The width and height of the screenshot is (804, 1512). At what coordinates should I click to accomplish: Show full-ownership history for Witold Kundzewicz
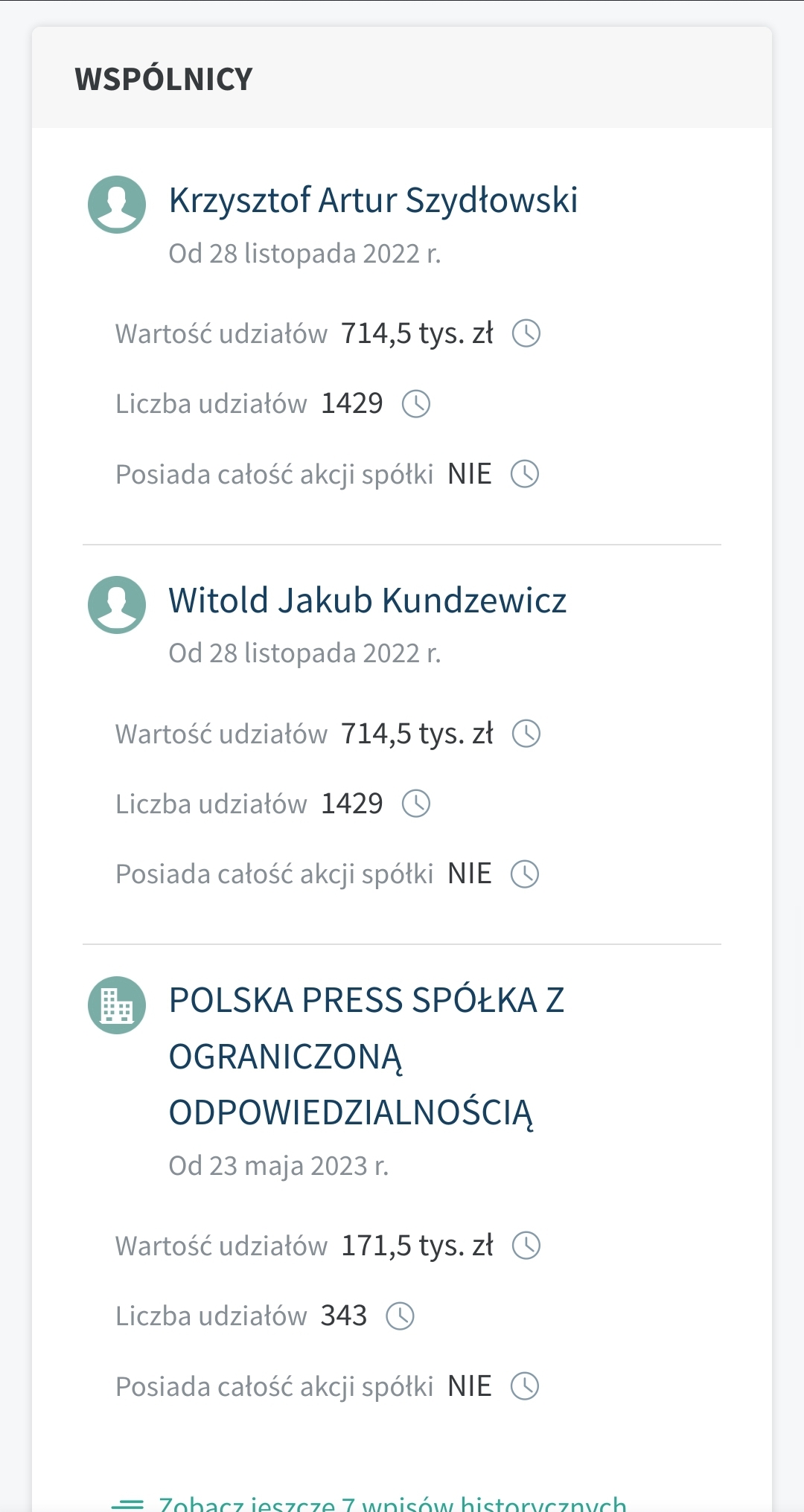pos(525,874)
